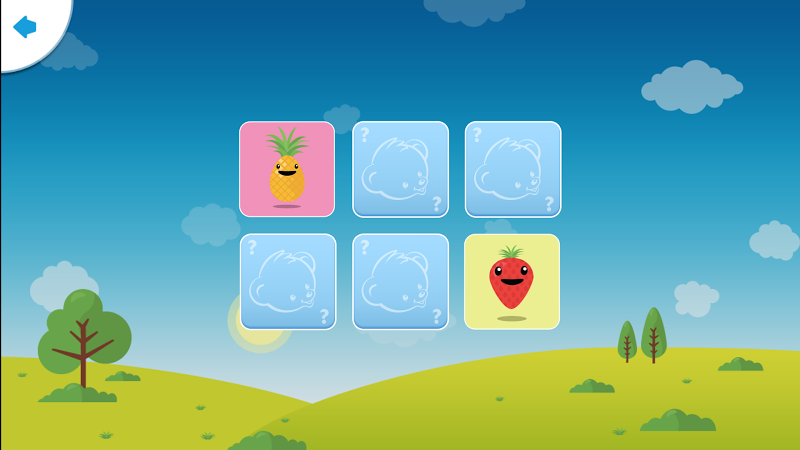The image size is (800, 450).
Task: Flip the hidden card beside the strawberry
Action: click(400, 282)
